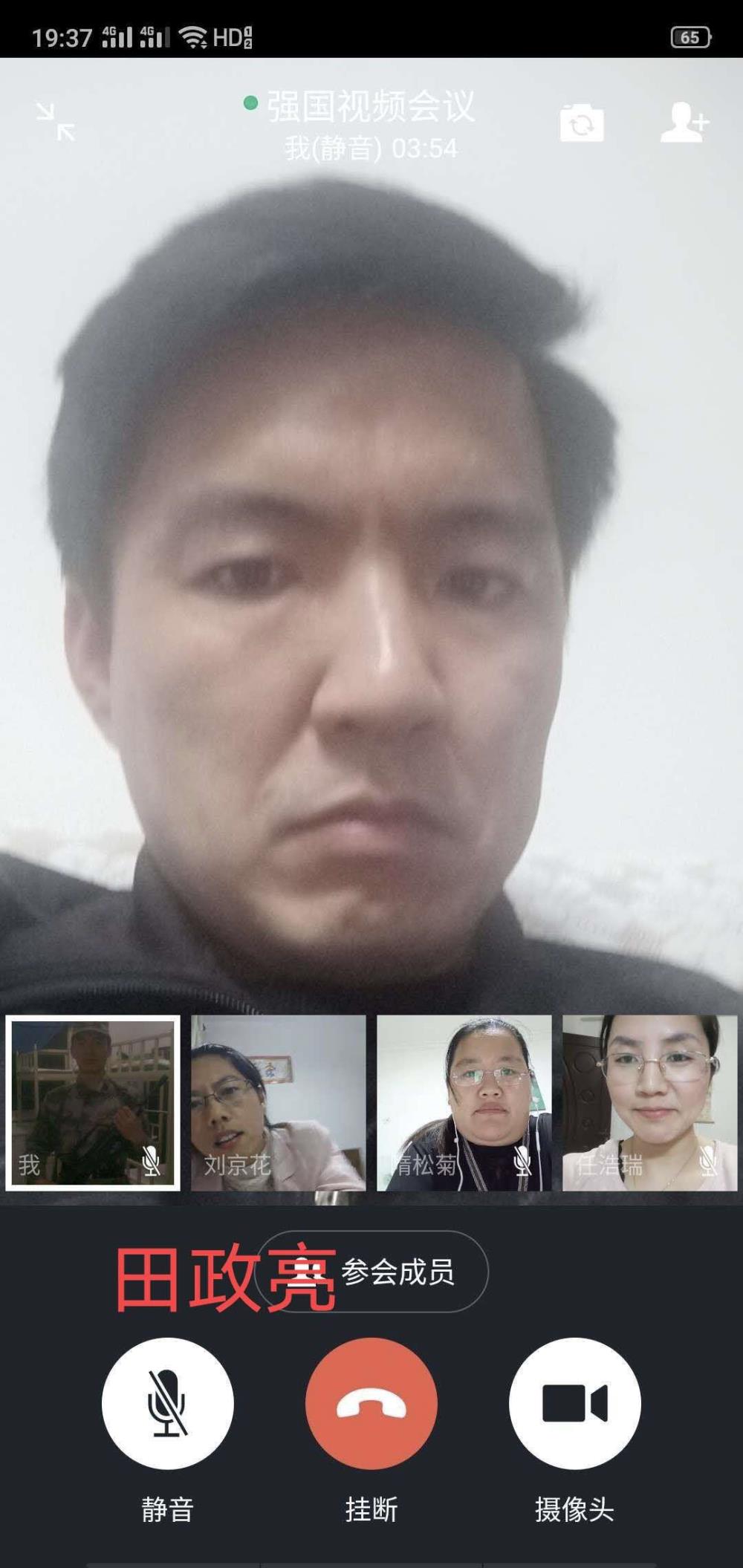The width and height of the screenshot is (743, 1568).
Task: Flip the camera with the switch icon
Action: 582,123
